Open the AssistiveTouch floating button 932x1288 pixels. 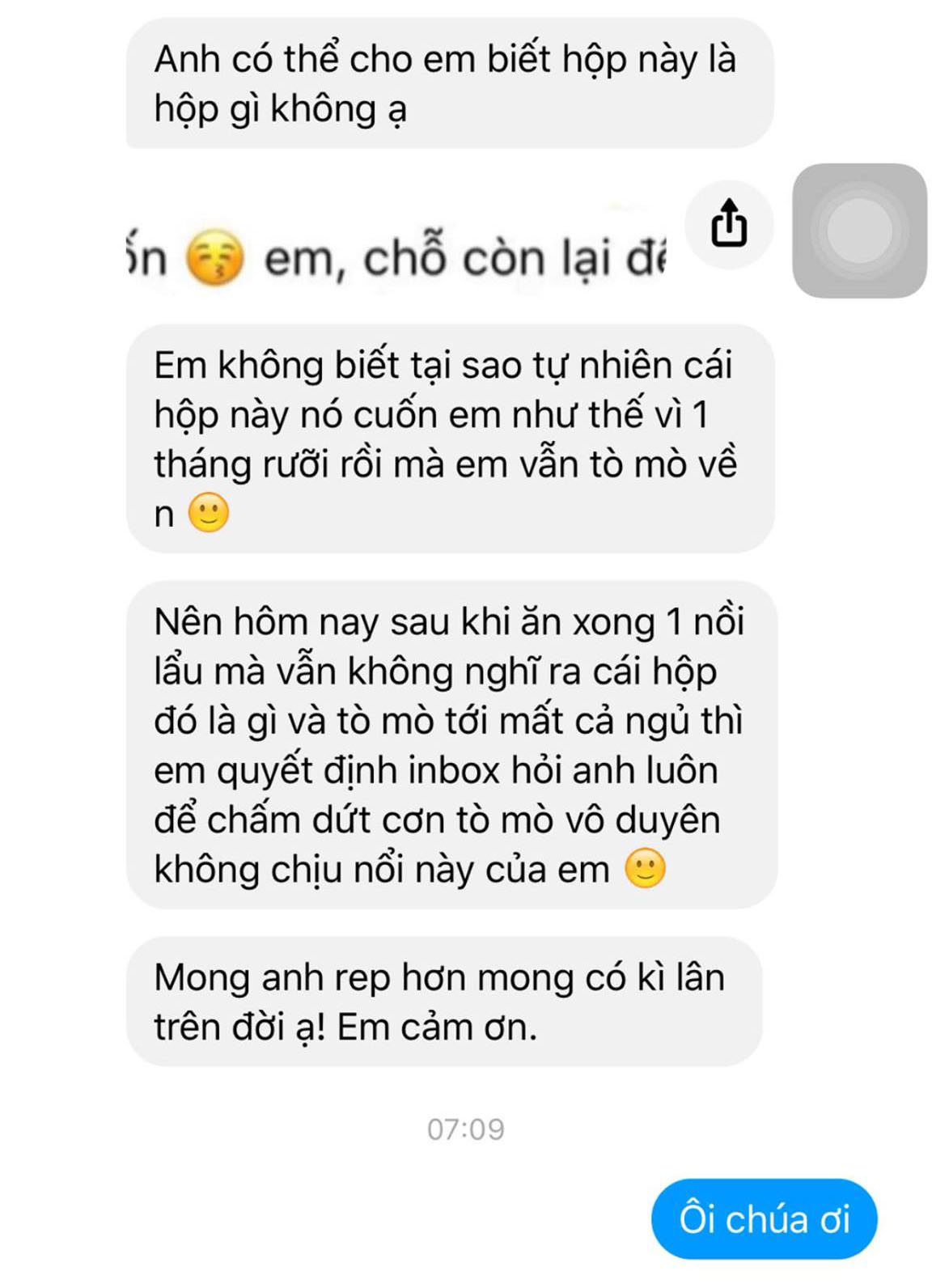tap(859, 231)
